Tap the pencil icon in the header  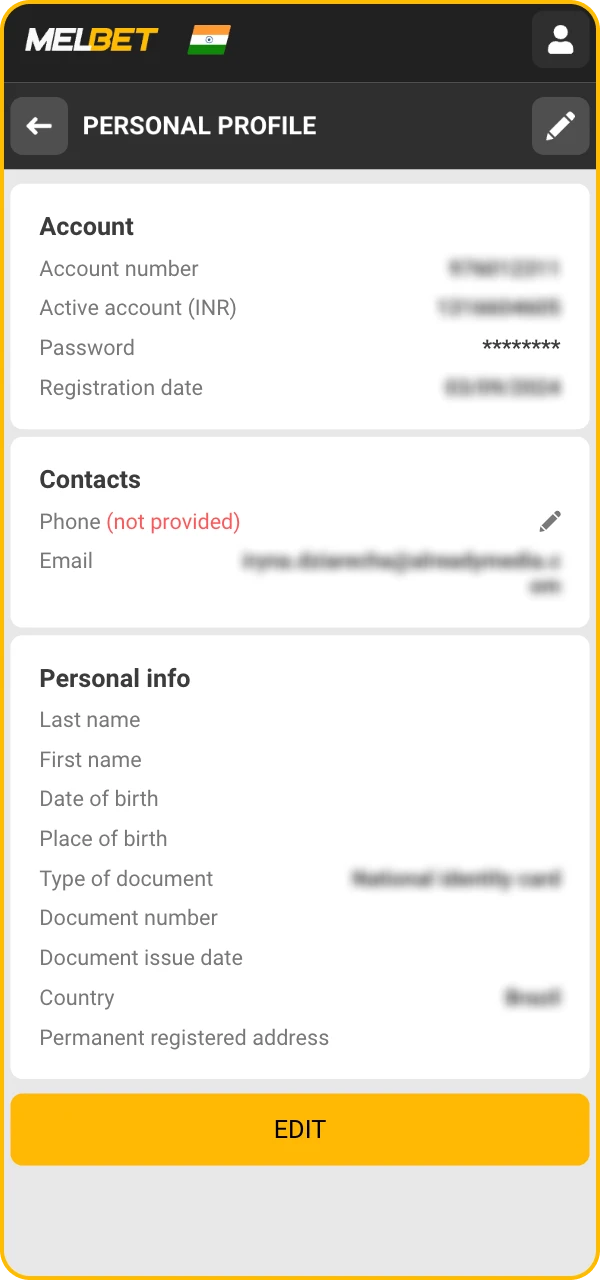tap(560, 126)
